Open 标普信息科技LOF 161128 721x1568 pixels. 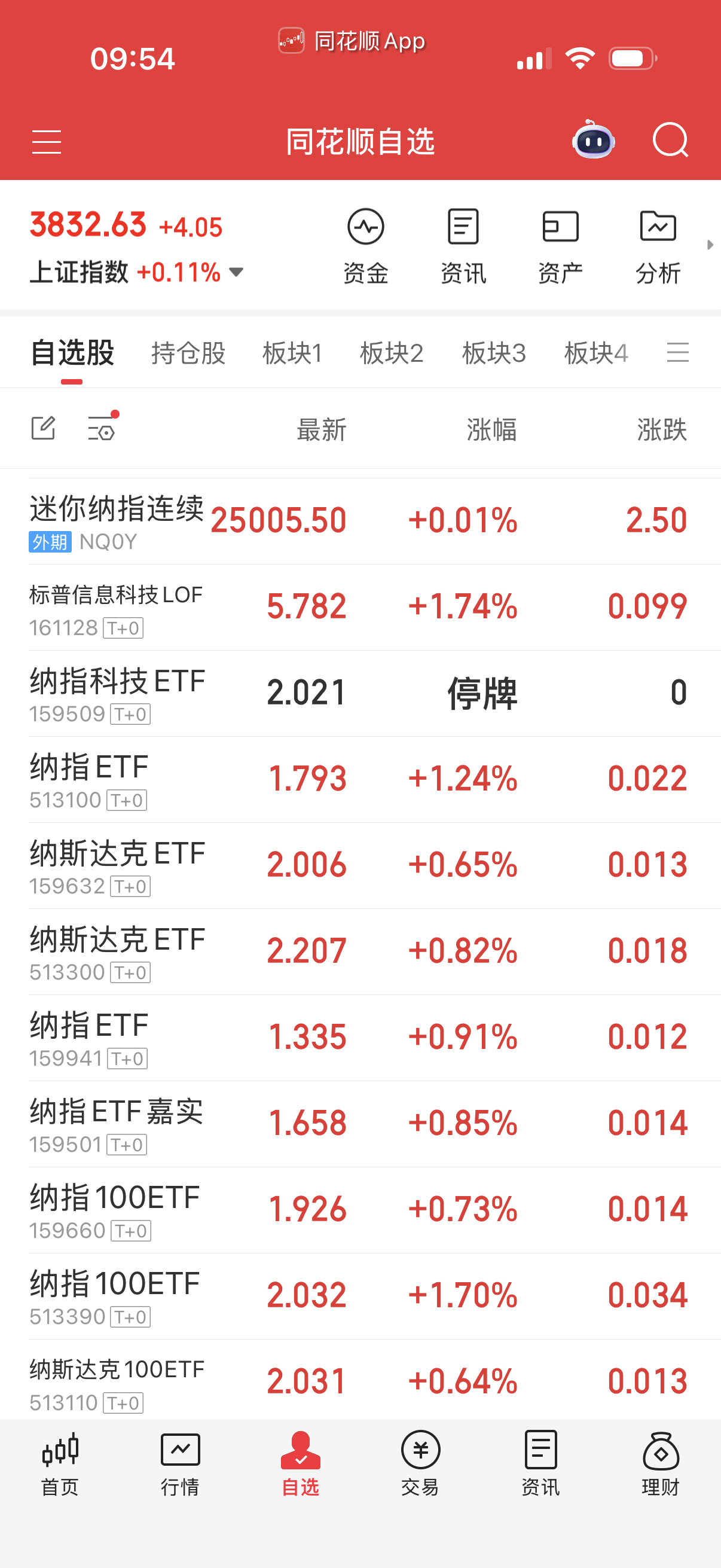pos(360,608)
